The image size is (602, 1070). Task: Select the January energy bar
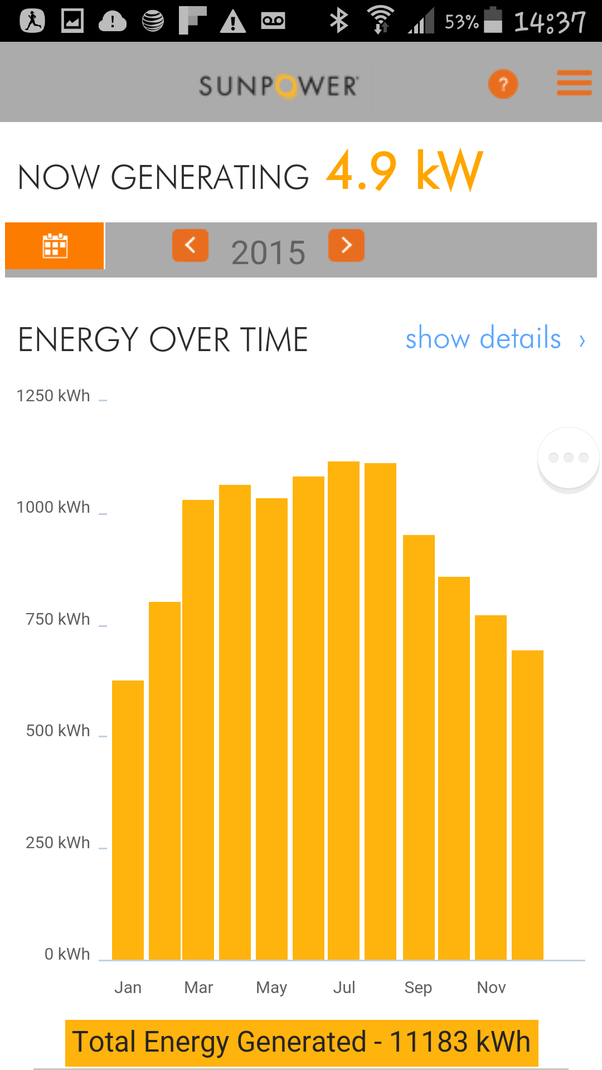click(128, 820)
